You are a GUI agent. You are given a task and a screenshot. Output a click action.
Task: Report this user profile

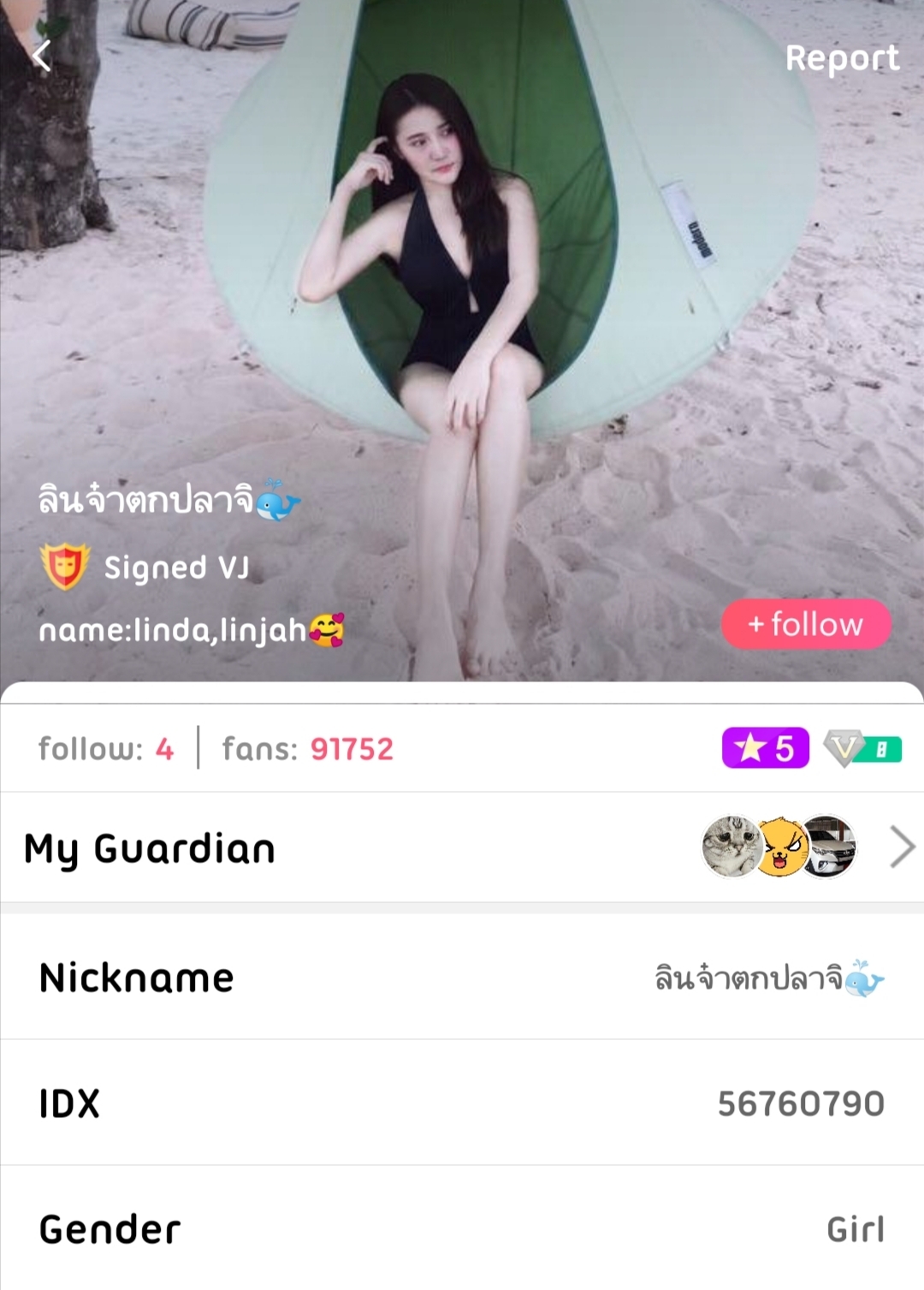coord(842,58)
